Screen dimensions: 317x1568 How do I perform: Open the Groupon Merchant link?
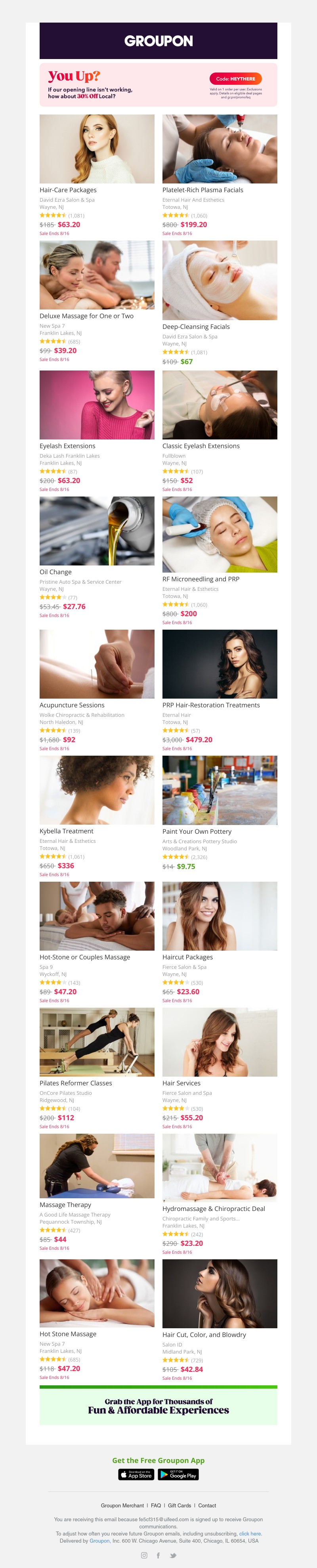coord(122,1505)
